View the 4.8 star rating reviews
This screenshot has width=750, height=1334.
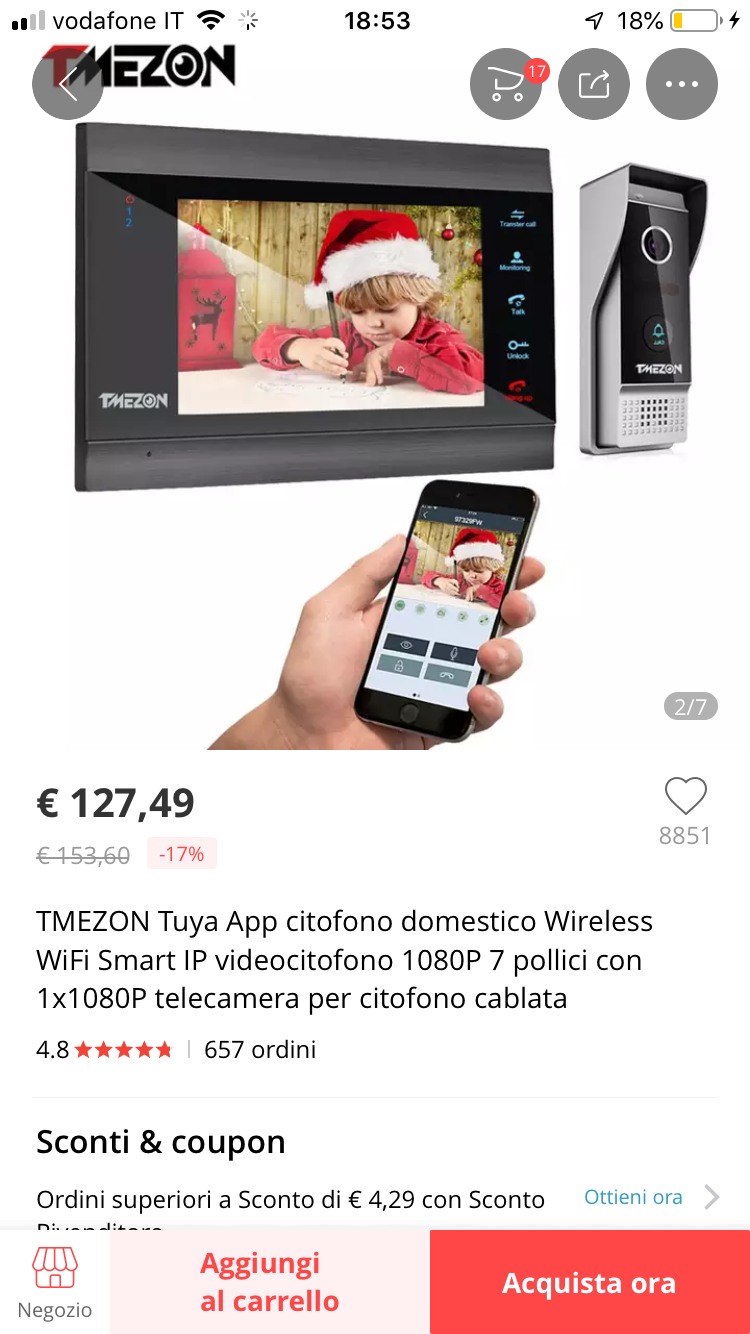point(104,1049)
